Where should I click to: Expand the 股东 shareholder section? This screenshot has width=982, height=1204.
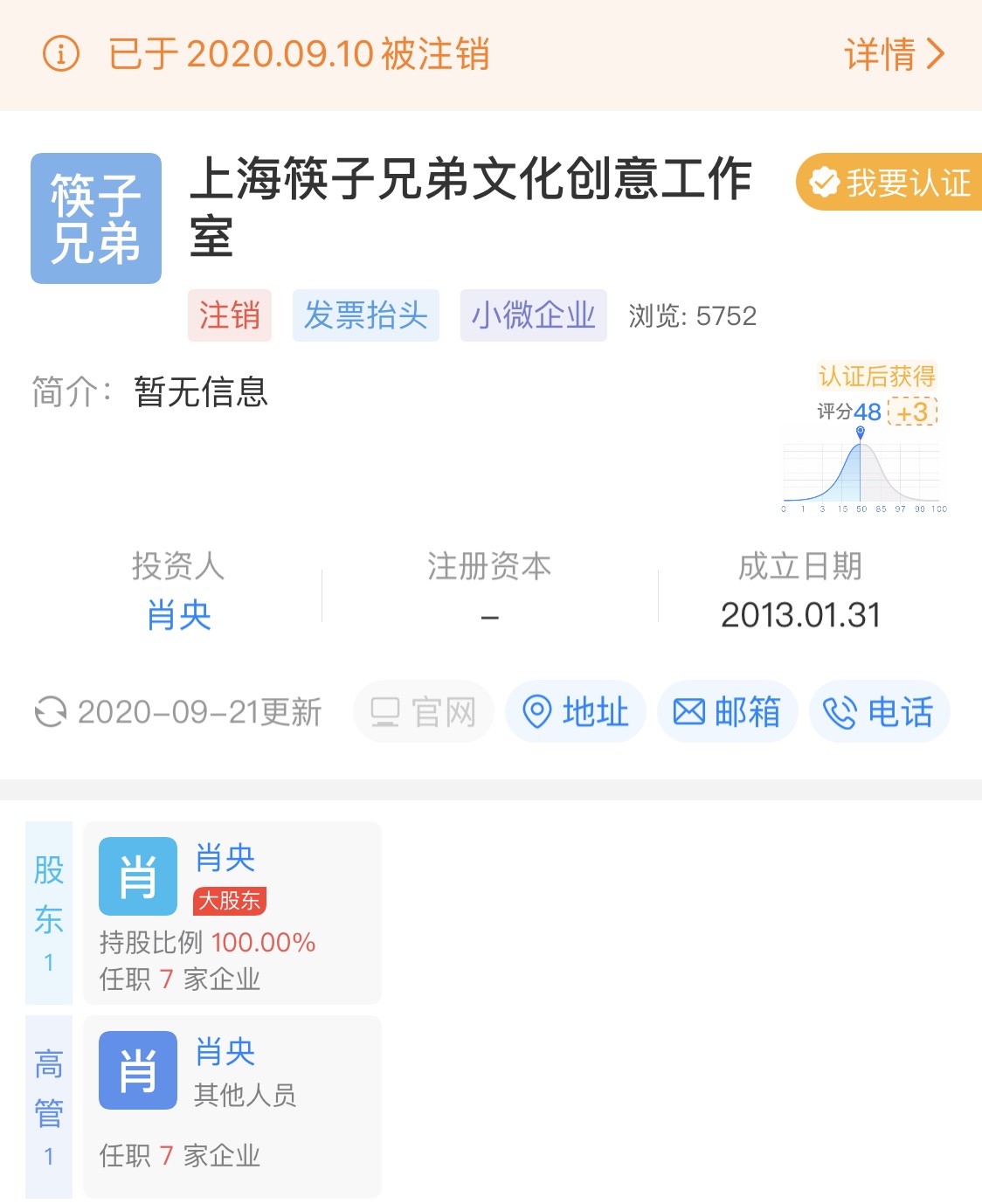[49, 909]
